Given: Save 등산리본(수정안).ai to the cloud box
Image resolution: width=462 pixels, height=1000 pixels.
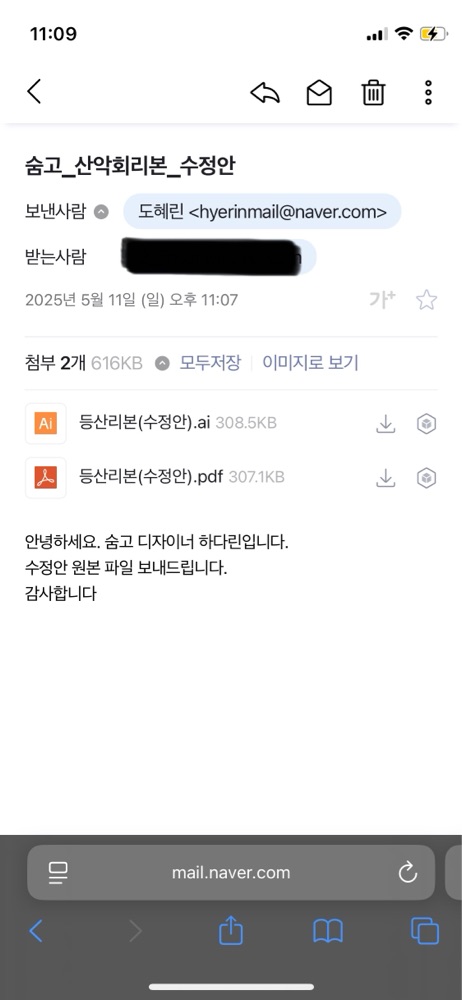Looking at the screenshot, I should point(426,423).
